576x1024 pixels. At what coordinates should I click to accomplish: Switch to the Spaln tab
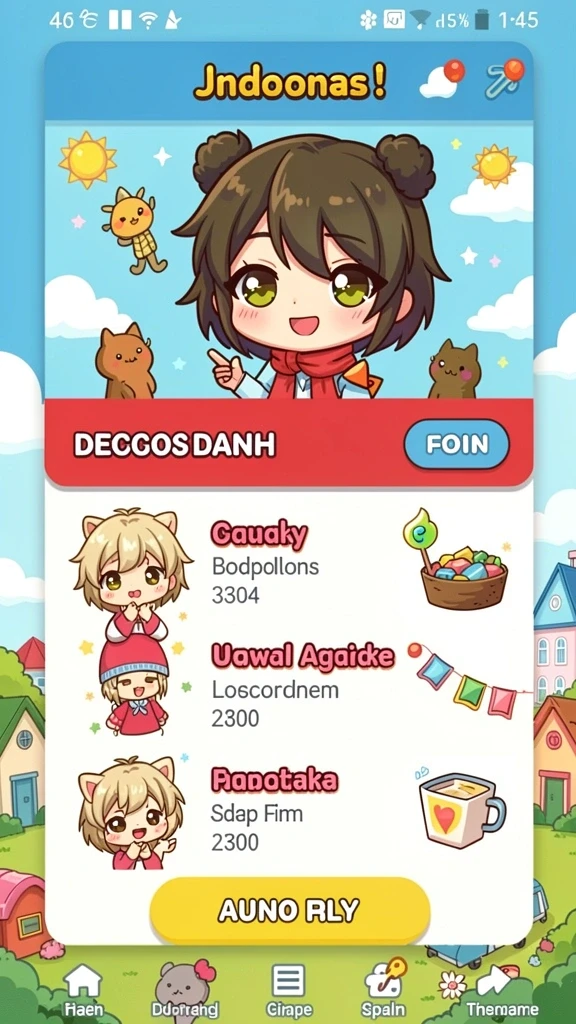click(385, 989)
